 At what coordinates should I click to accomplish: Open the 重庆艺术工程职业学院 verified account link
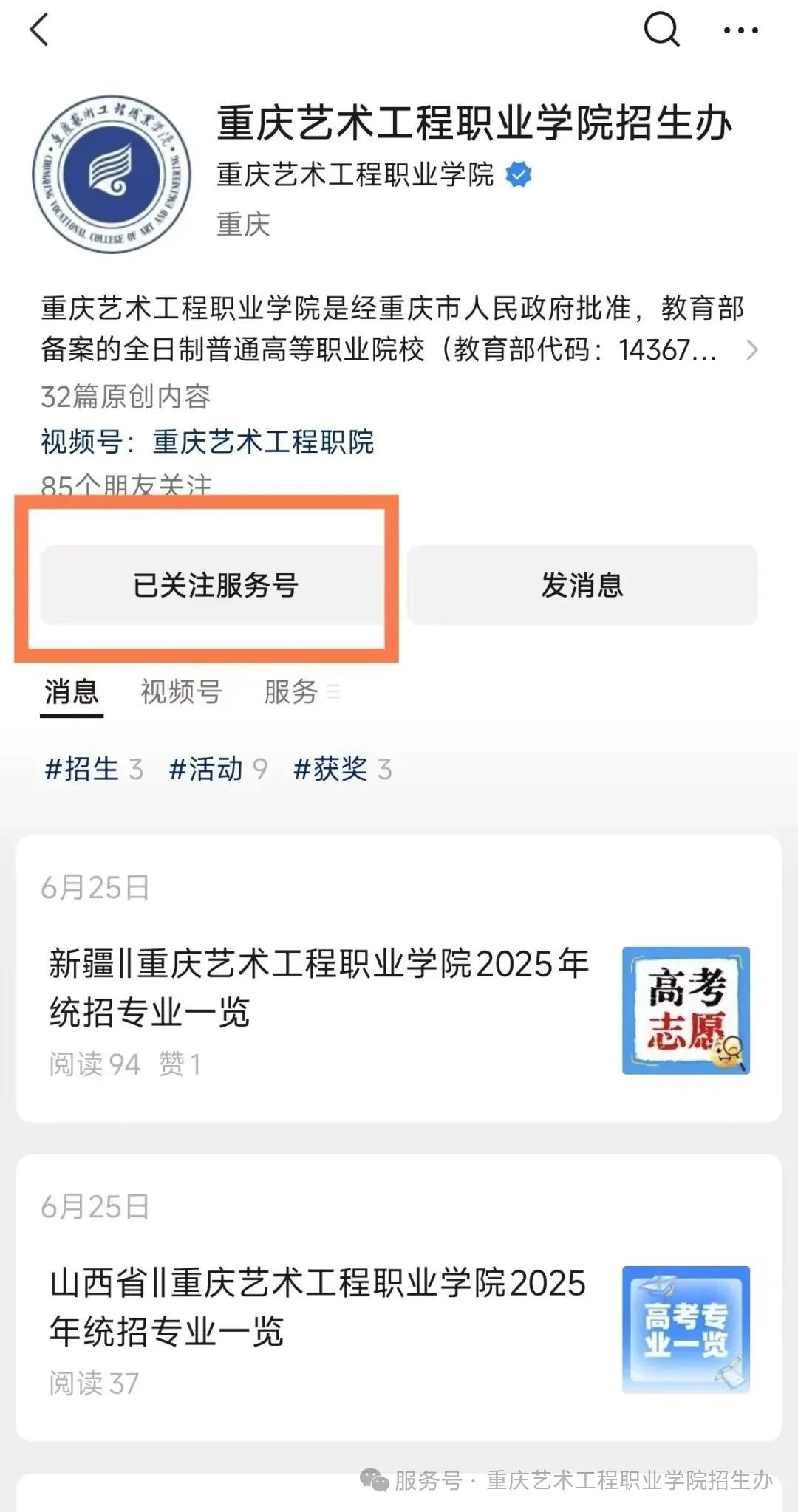click(x=355, y=175)
